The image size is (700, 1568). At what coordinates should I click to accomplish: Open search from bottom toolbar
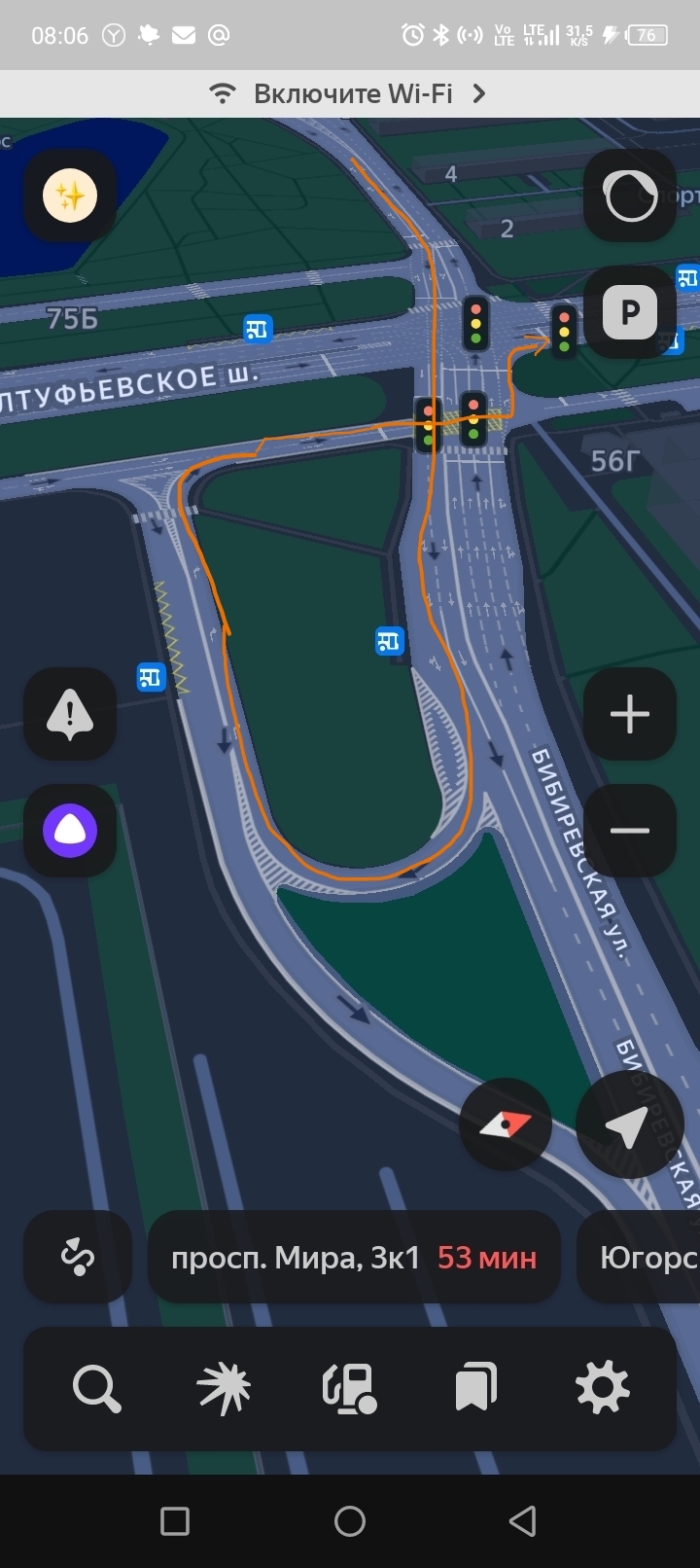coord(96,1387)
